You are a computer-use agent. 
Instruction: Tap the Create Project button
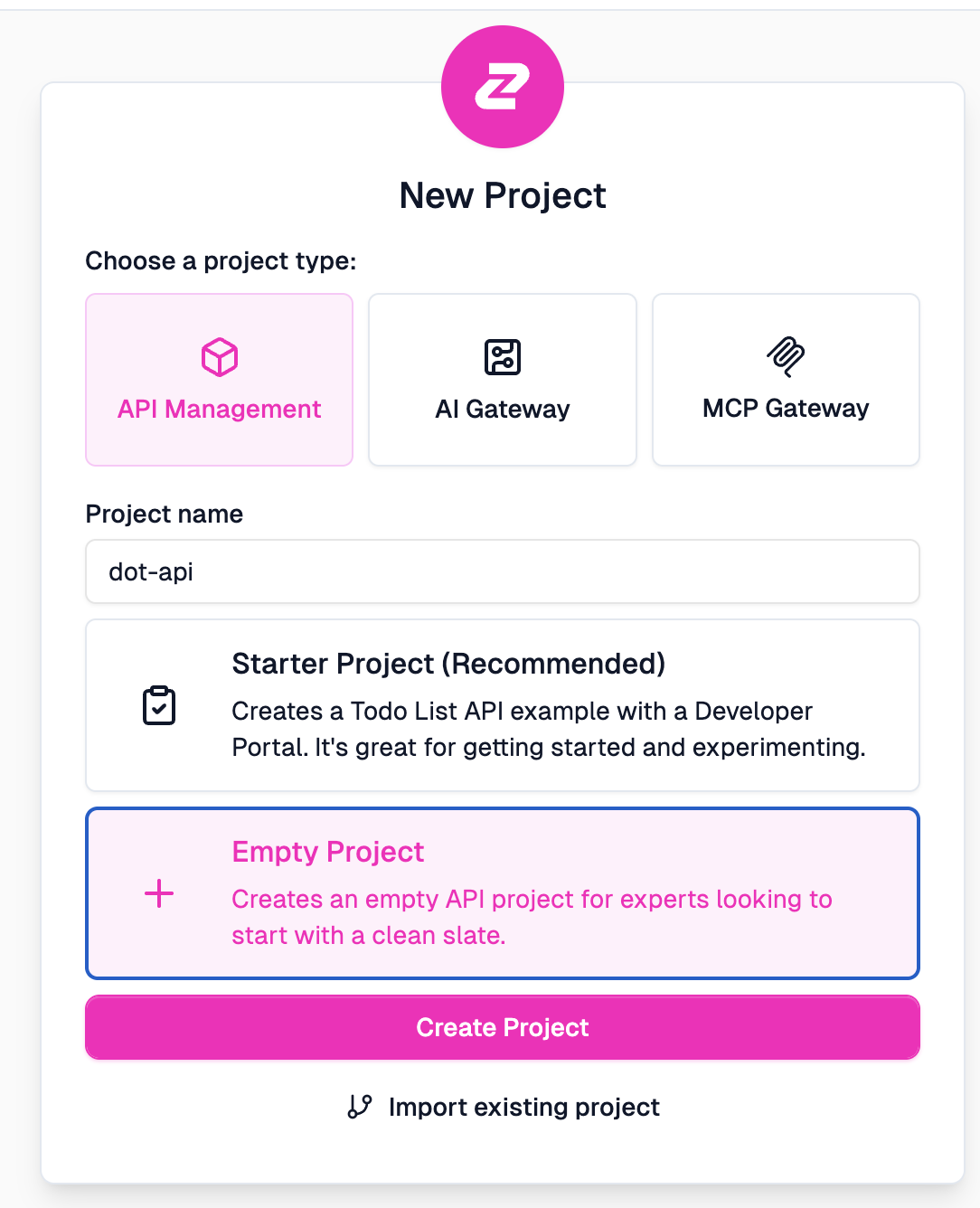503,1027
